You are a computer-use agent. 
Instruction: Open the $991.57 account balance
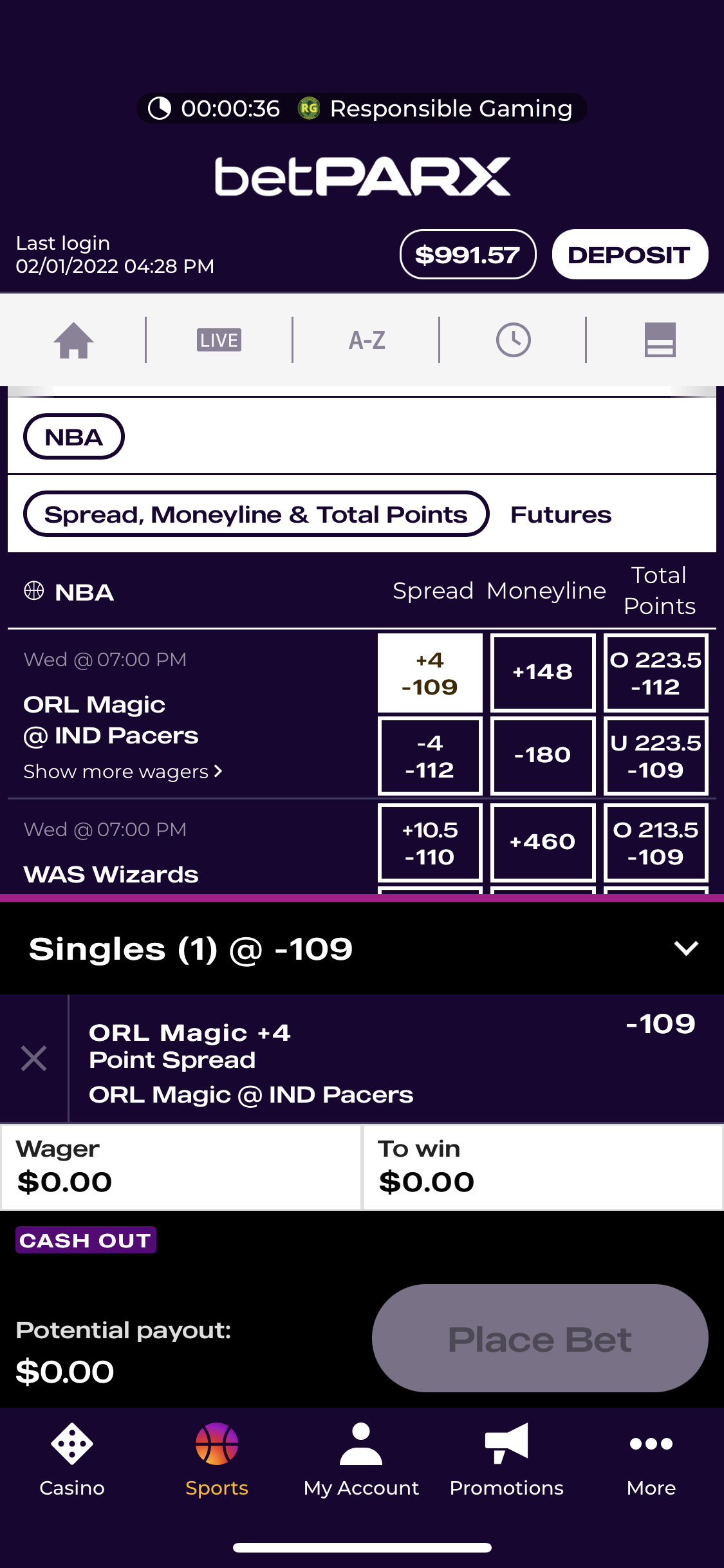468,254
